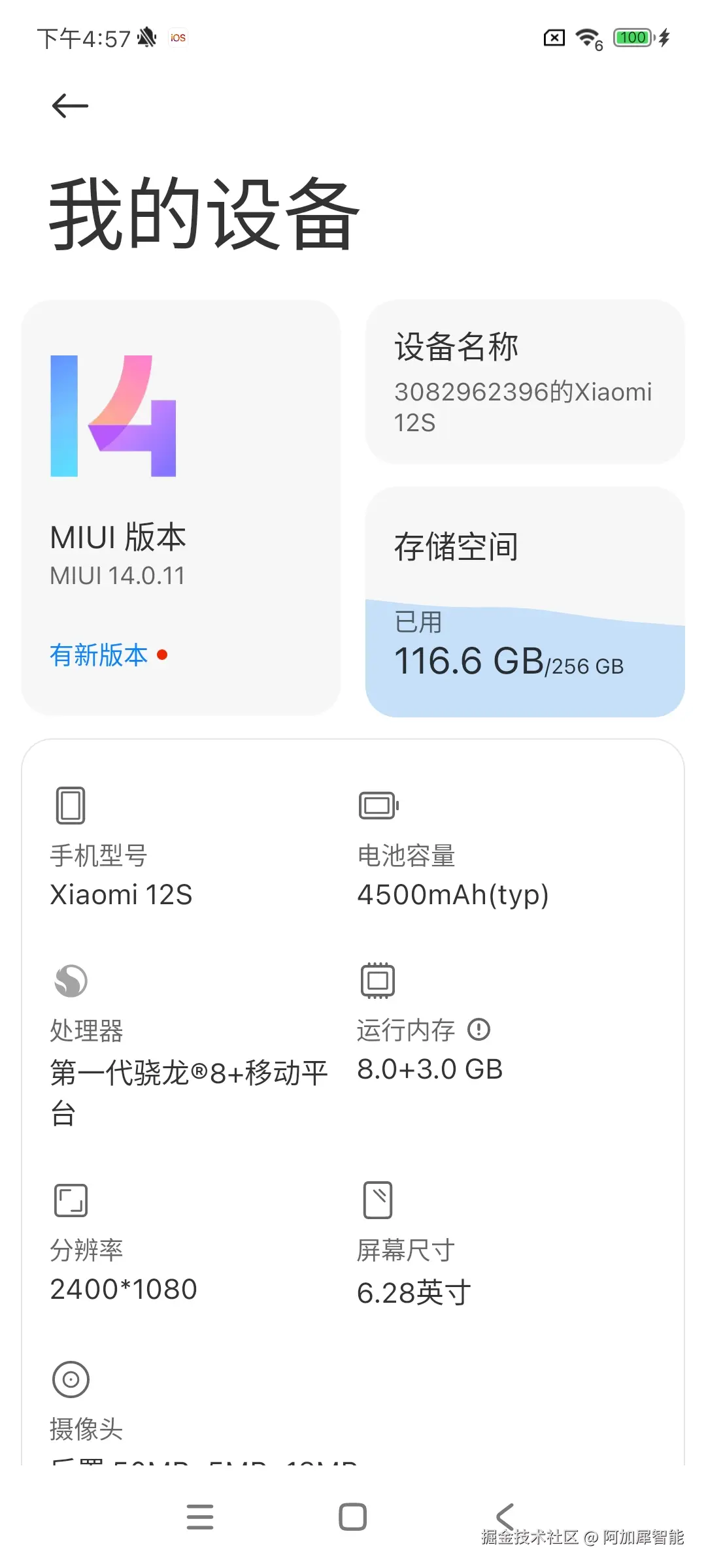Tap the camera icon above 摄像头
Viewport: 706px width, 1568px height.
(72, 1379)
